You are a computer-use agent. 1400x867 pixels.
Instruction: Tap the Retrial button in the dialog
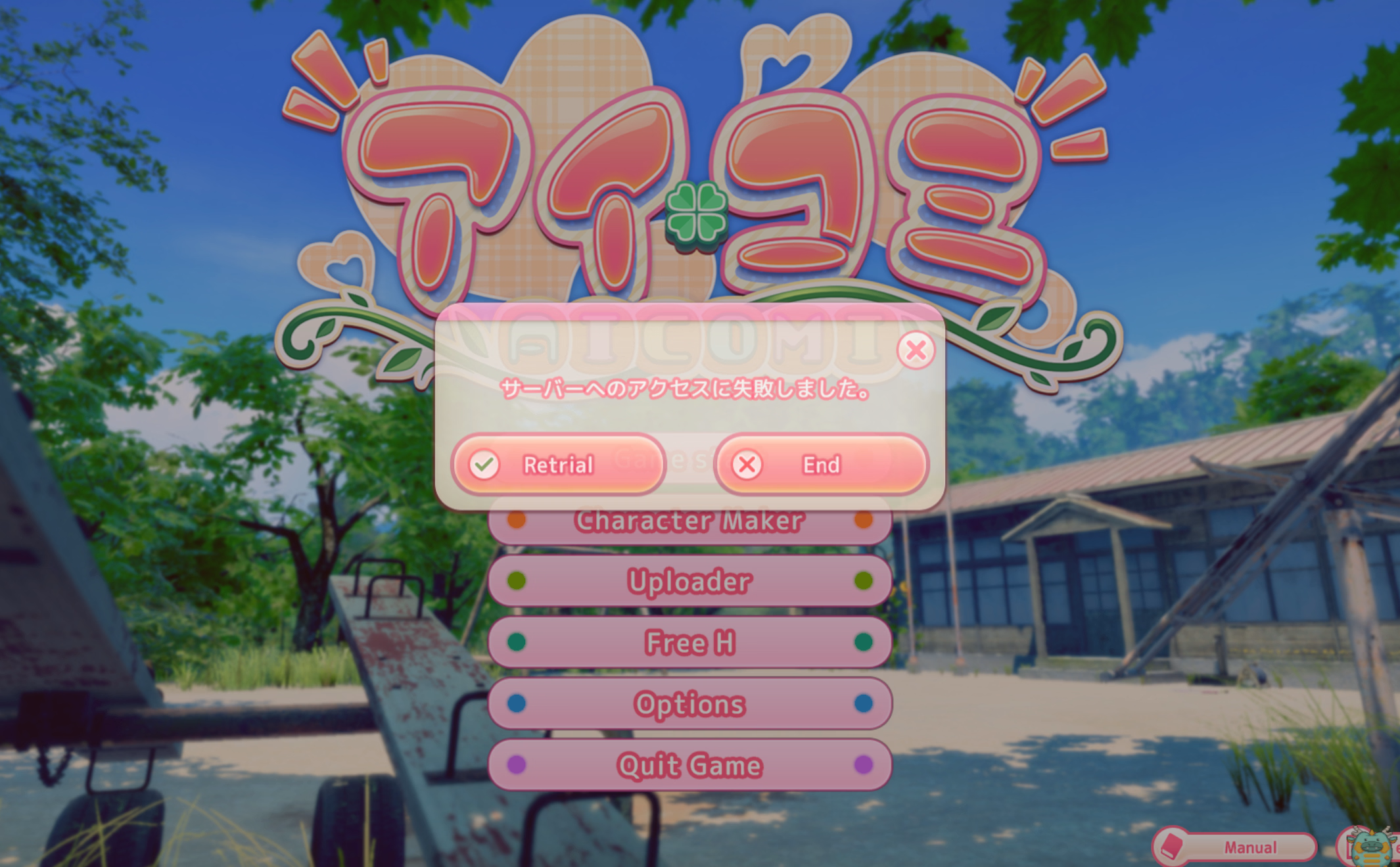pyautogui.click(x=558, y=465)
